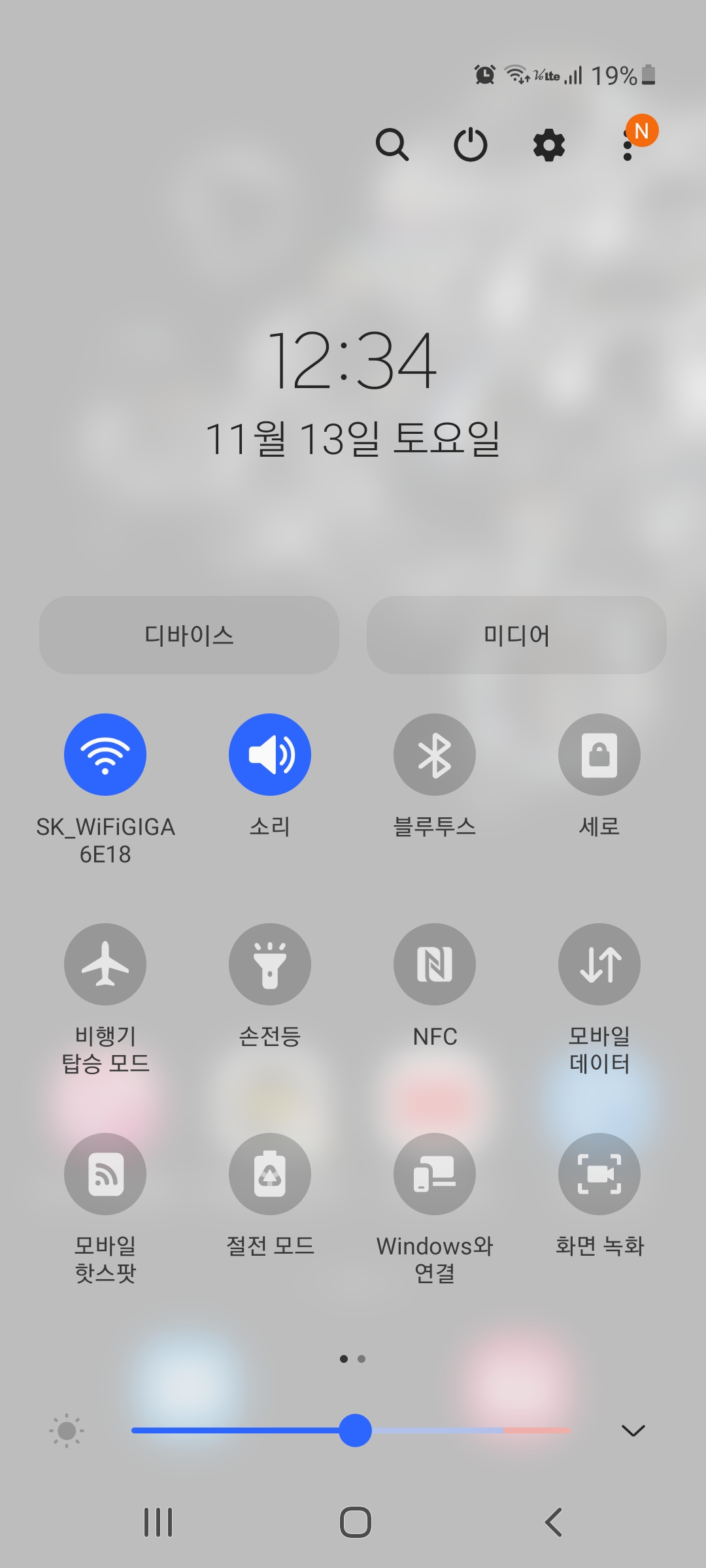Go back with the navigation bar arrow

[x=554, y=1522]
